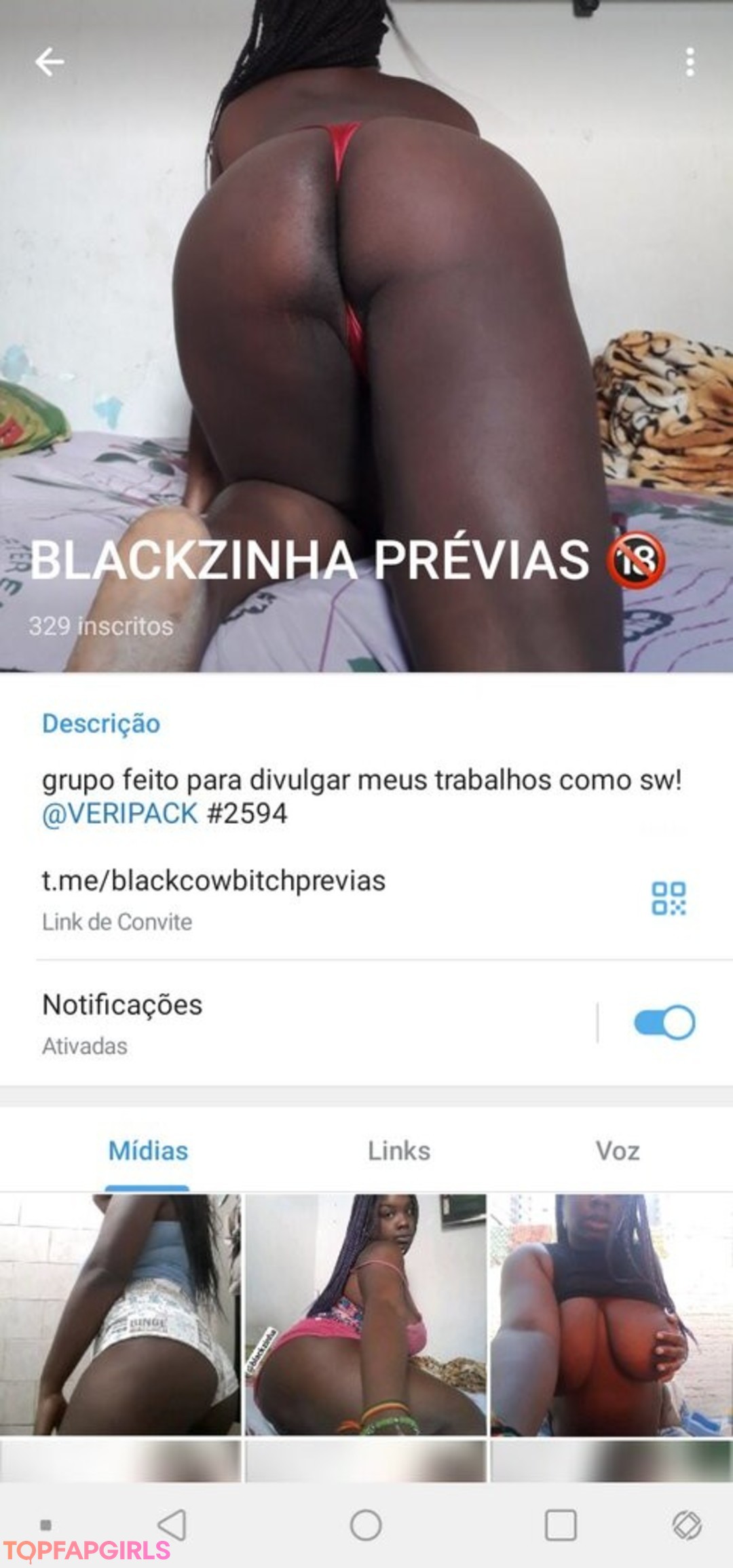Switch to the Links tab
The image size is (733, 1568).
coord(399,1151)
